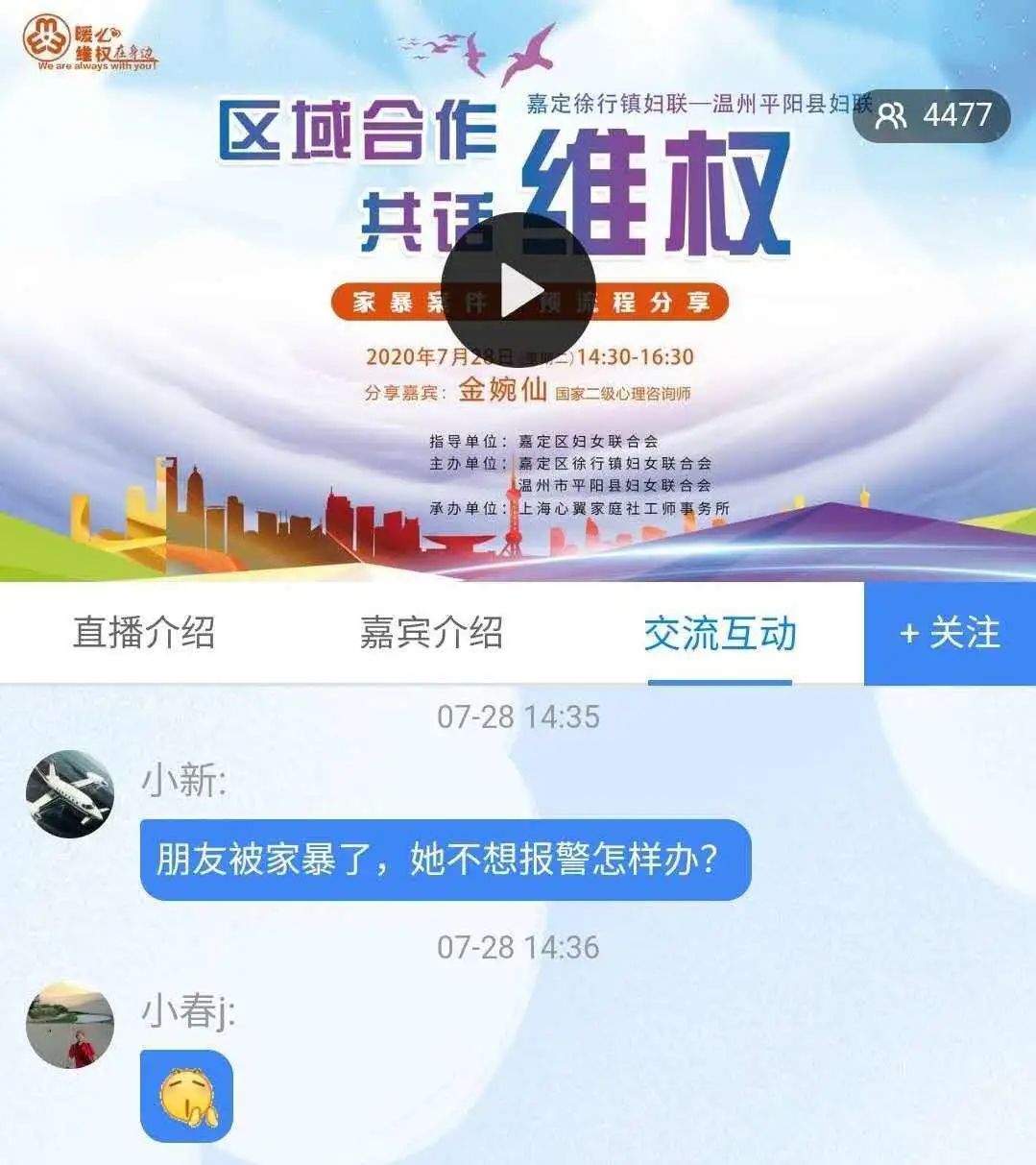
Task: Open 小春j's profile avatar
Action: pos(70,1025)
